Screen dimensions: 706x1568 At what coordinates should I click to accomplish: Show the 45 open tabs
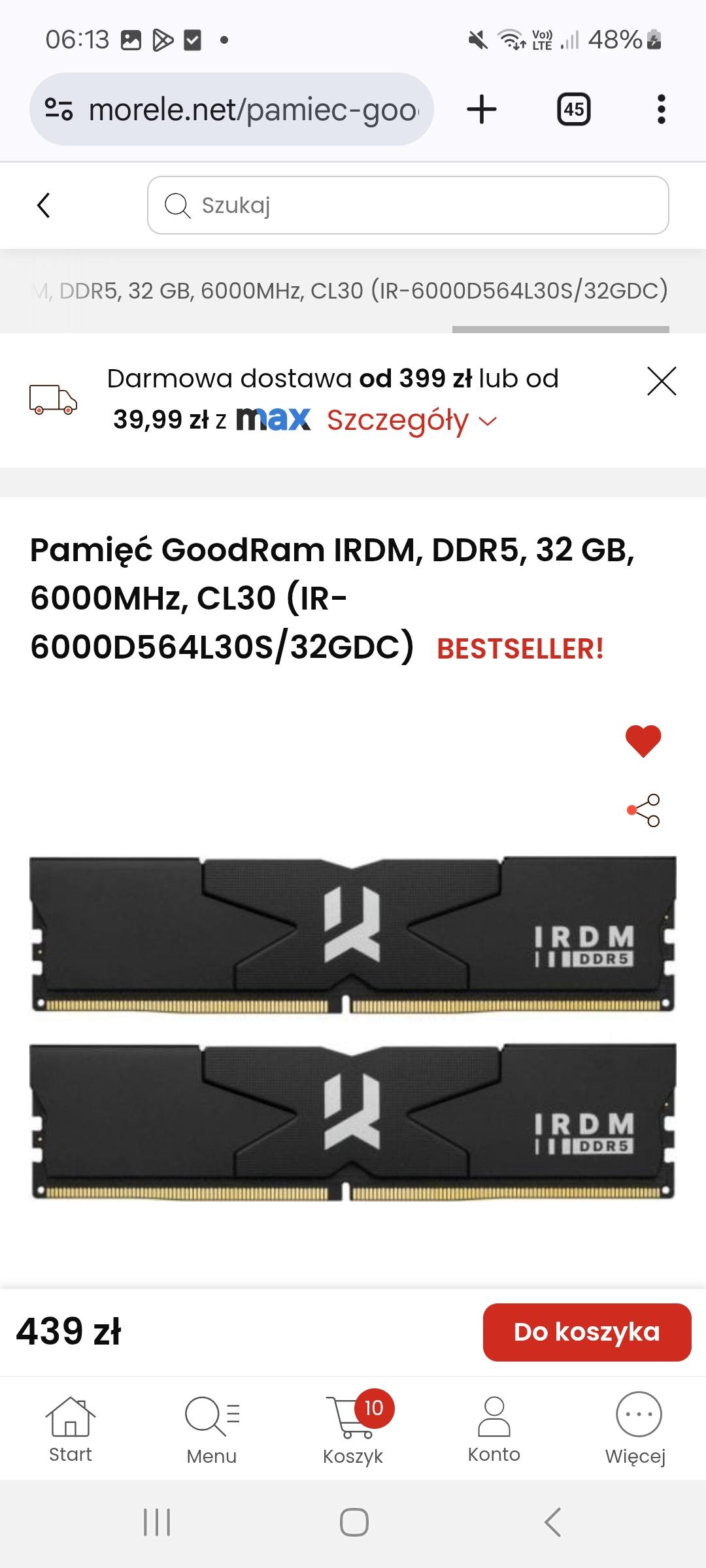573,109
